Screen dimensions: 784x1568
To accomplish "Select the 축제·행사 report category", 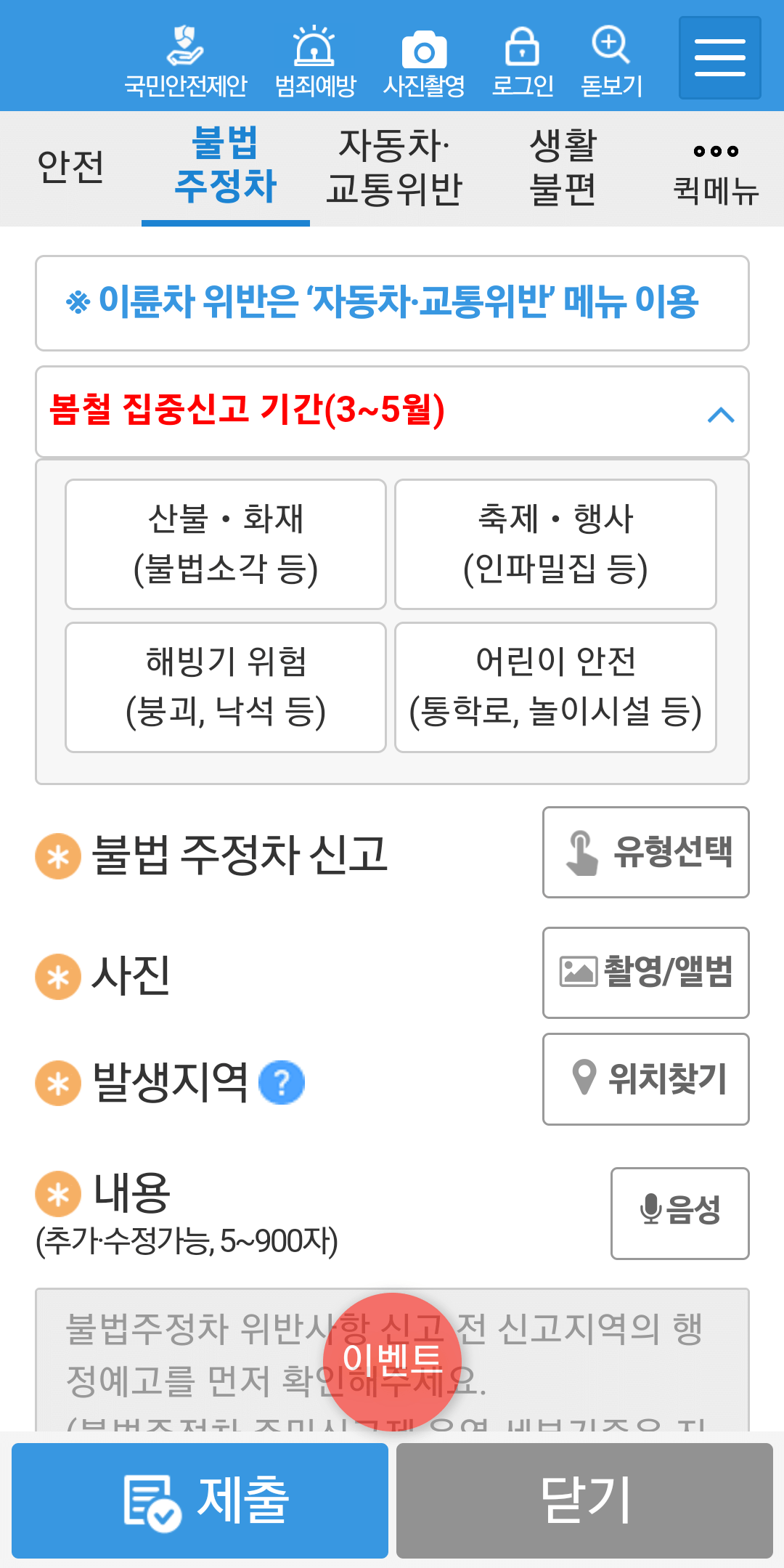I will (555, 543).
